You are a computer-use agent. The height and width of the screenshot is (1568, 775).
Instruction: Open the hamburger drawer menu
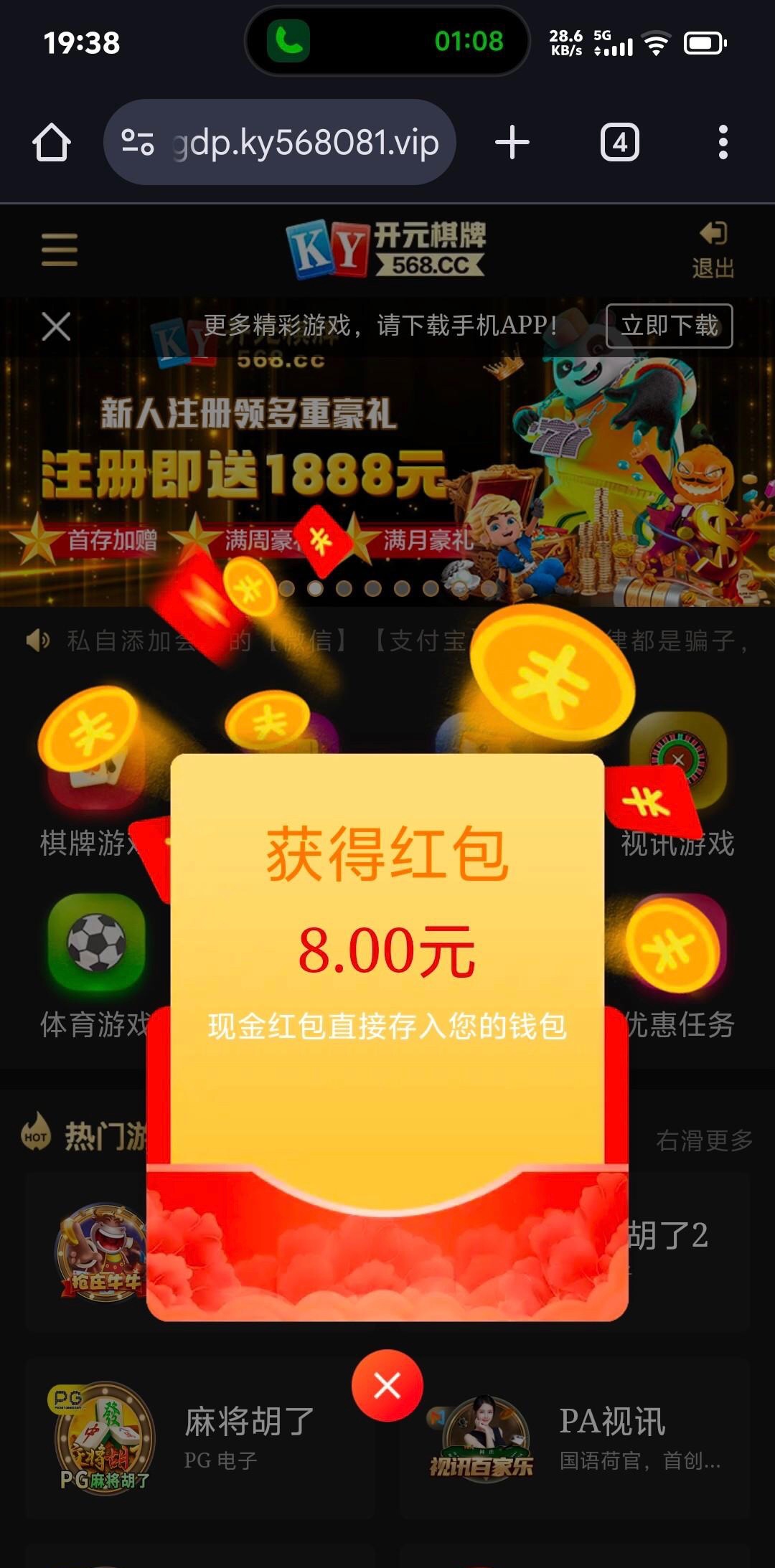[x=60, y=250]
